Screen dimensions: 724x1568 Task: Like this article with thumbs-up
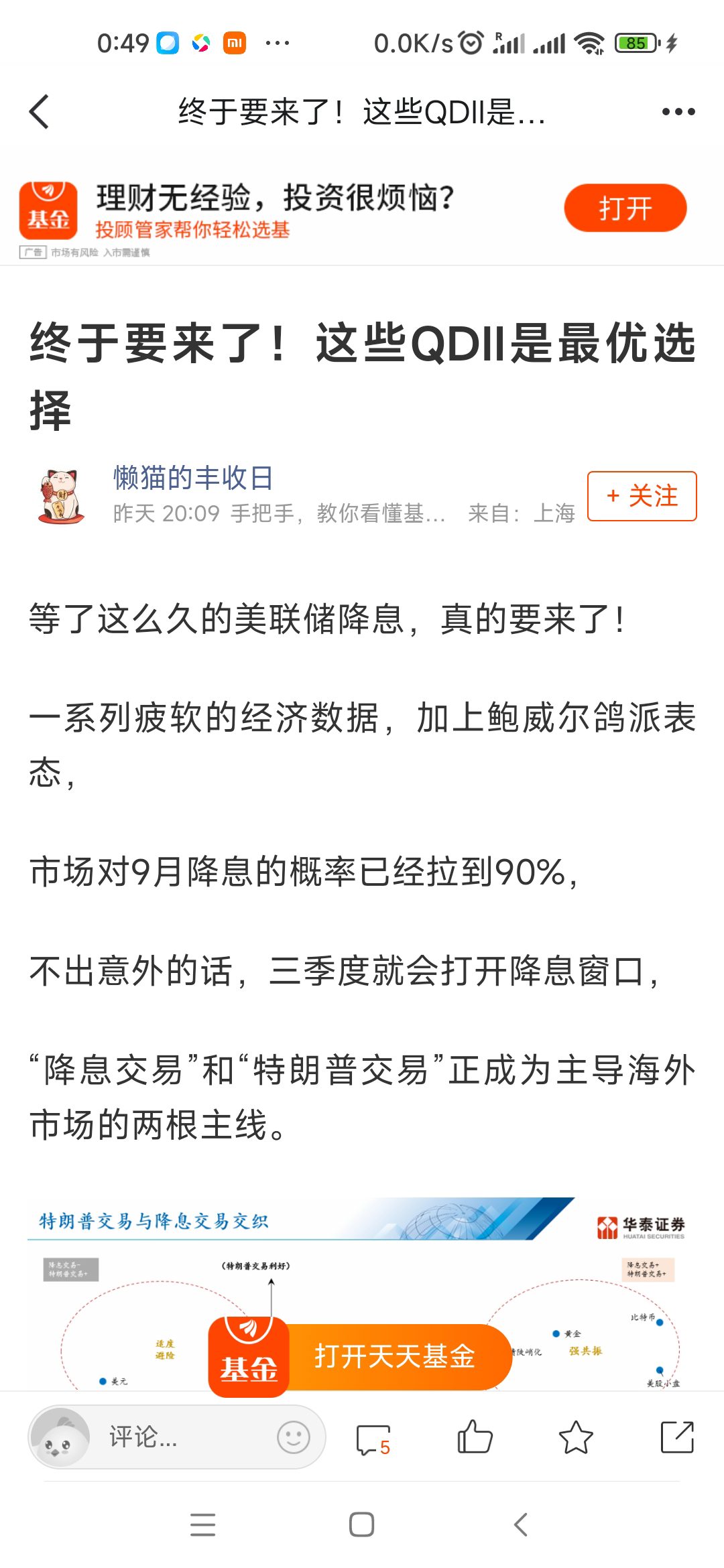(475, 1437)
